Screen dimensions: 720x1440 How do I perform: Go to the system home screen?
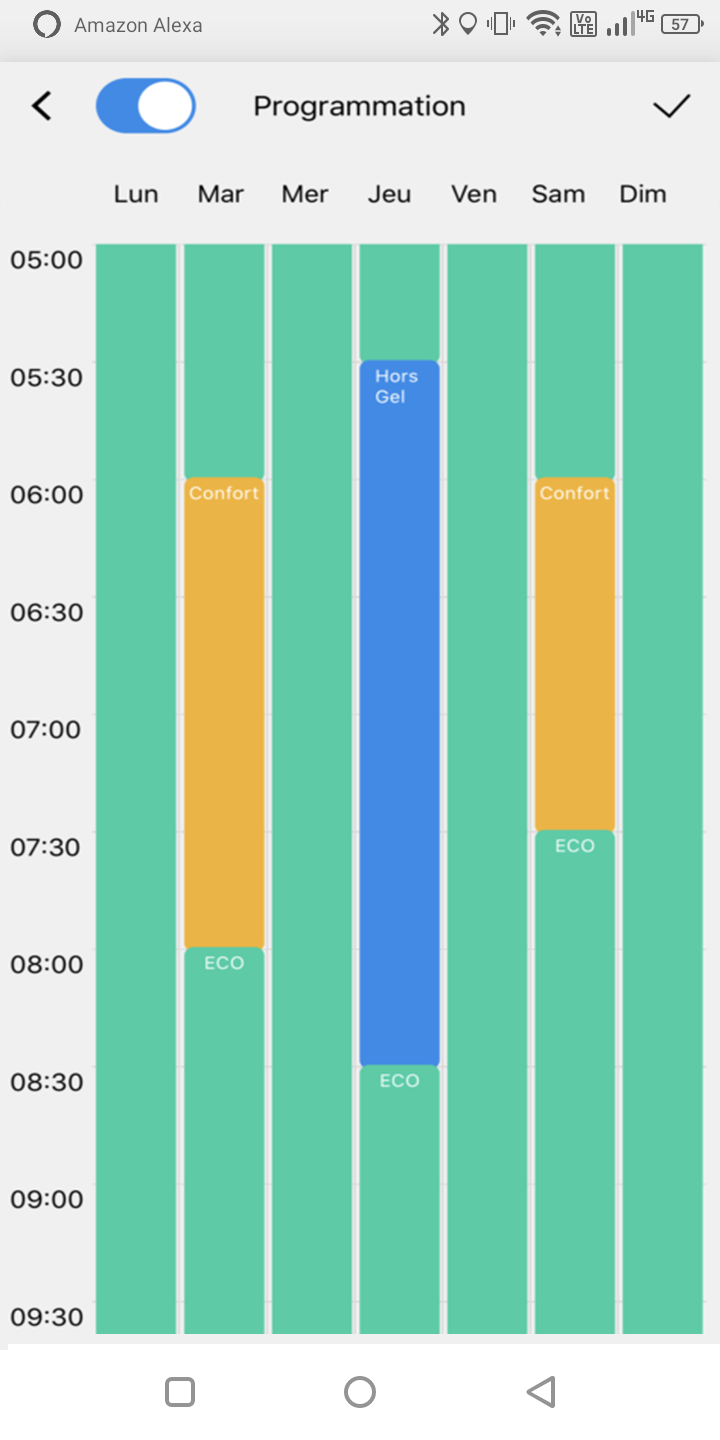pos(360,1391)
